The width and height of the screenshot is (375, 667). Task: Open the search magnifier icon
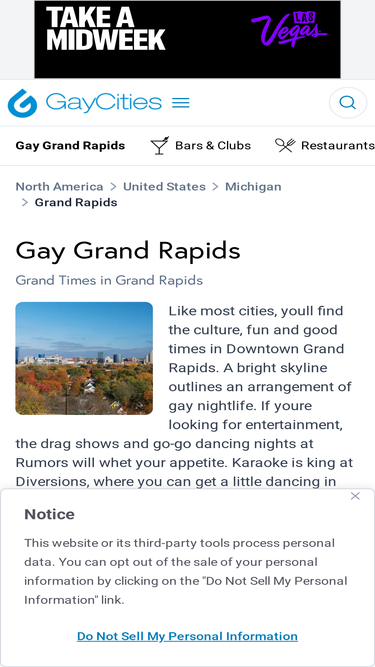tap(347, 103)
